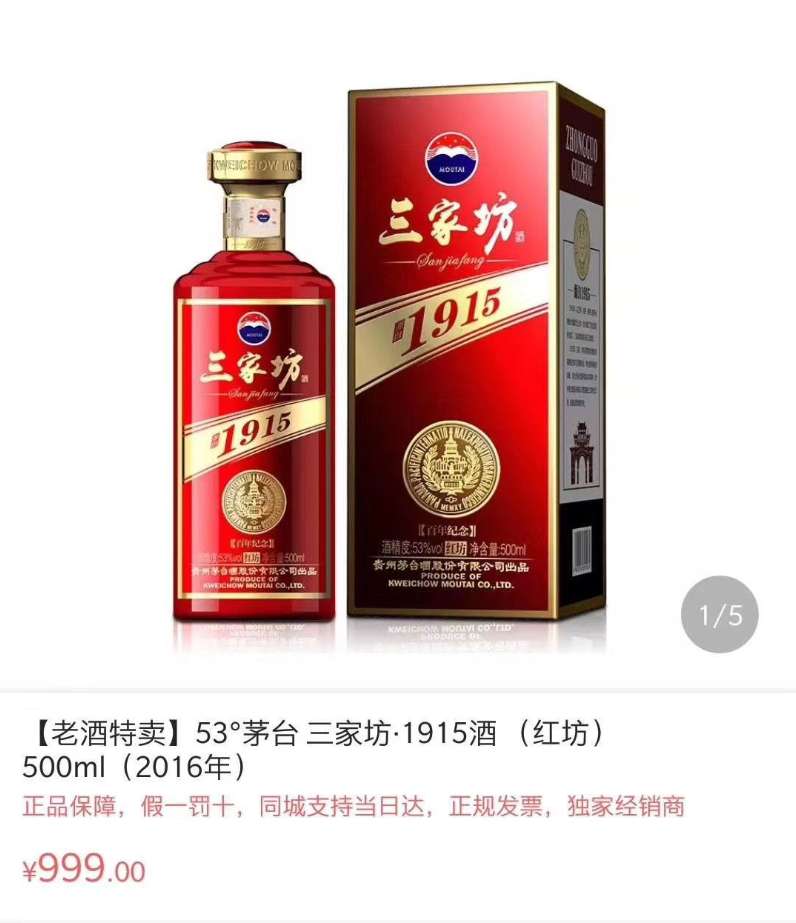The height and width of the screenshot is (923, 796).
Task: Tap the 1/5 image page indicator
Action: point(720,614)
